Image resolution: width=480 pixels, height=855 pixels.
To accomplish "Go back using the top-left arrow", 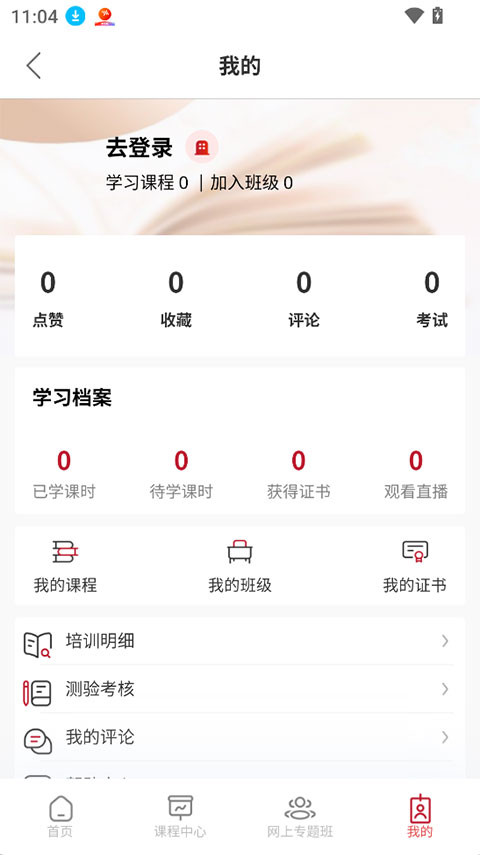I will pos(34,66).
